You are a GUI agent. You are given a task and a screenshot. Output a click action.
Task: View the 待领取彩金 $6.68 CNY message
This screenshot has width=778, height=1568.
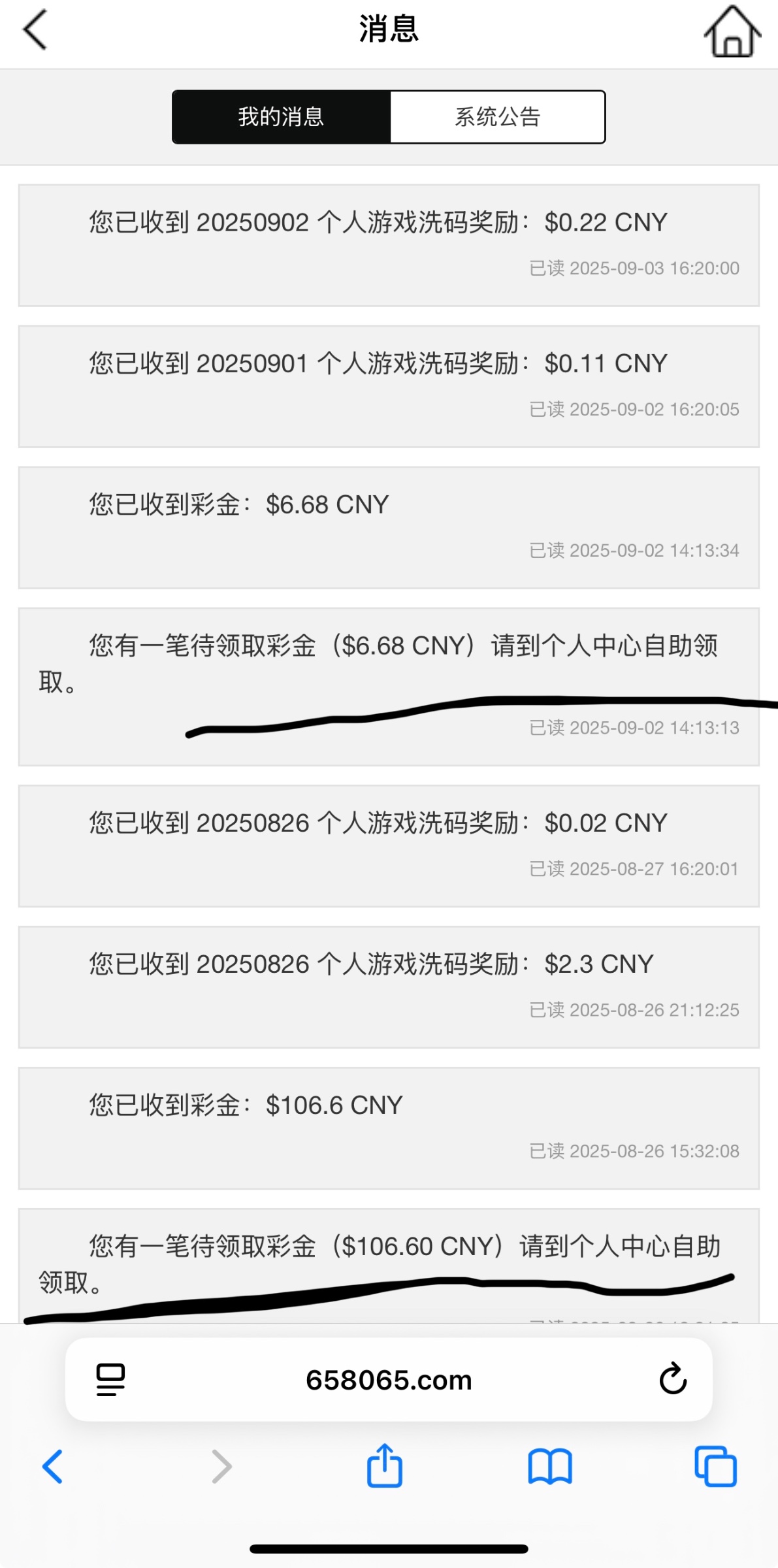[x=389, y=686]
